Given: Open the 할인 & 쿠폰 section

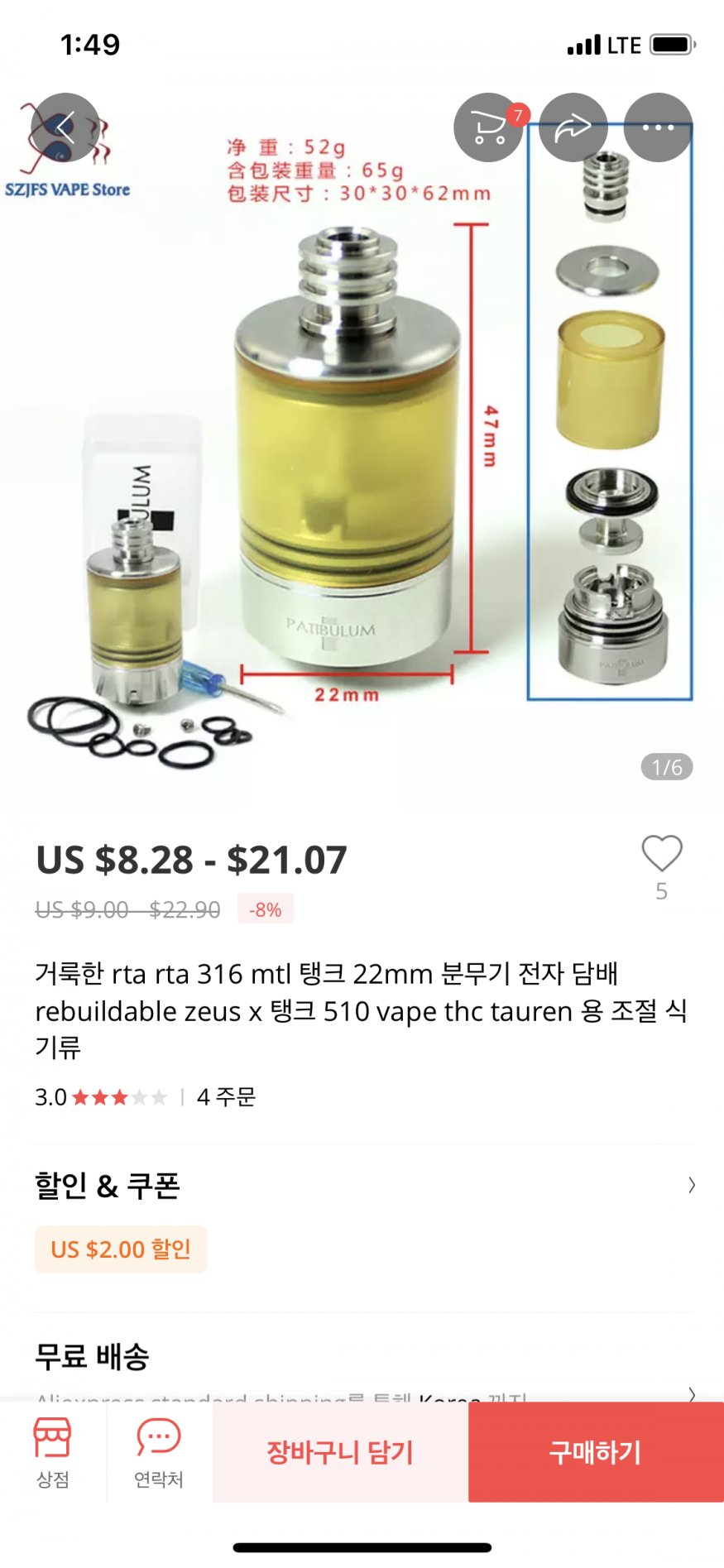Looking at the screenshot, I should 362,1185.
